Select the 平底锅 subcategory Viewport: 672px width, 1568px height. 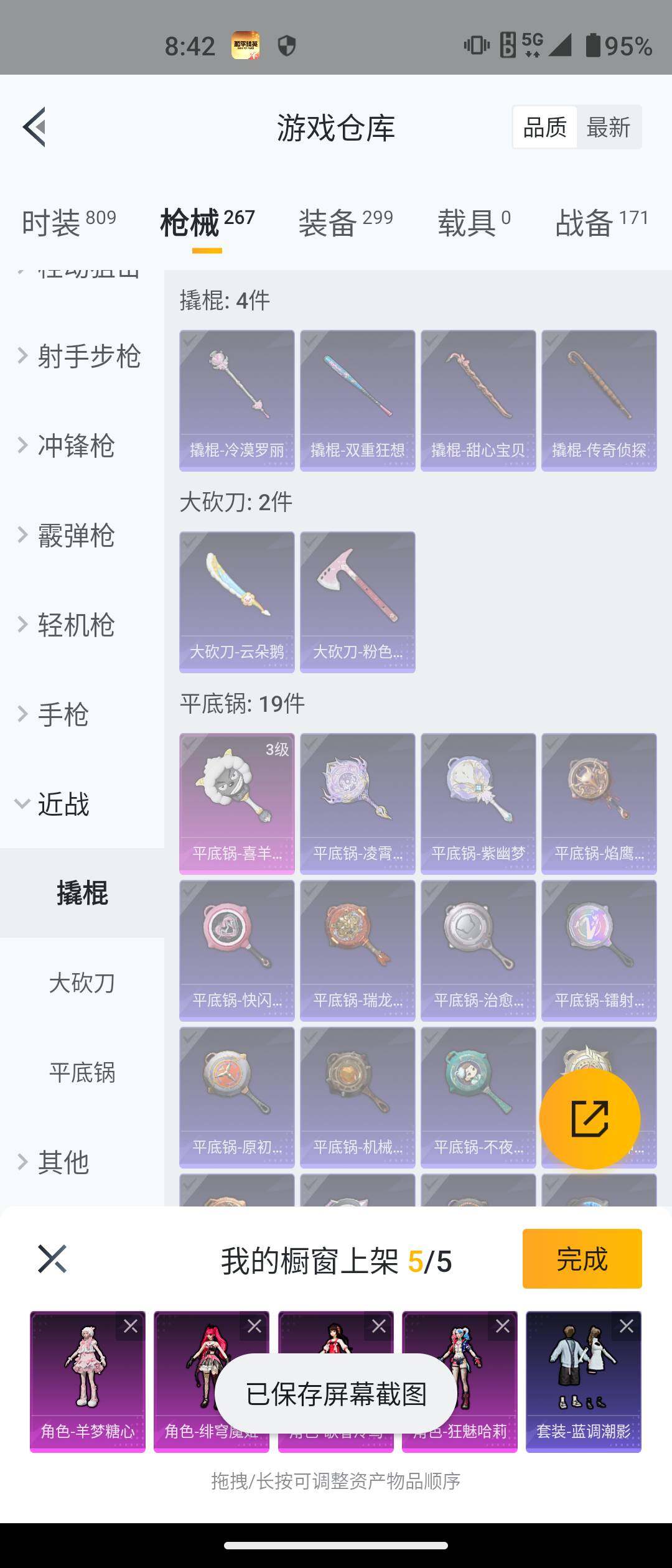pyautogui.click(x=82, y=1073)
